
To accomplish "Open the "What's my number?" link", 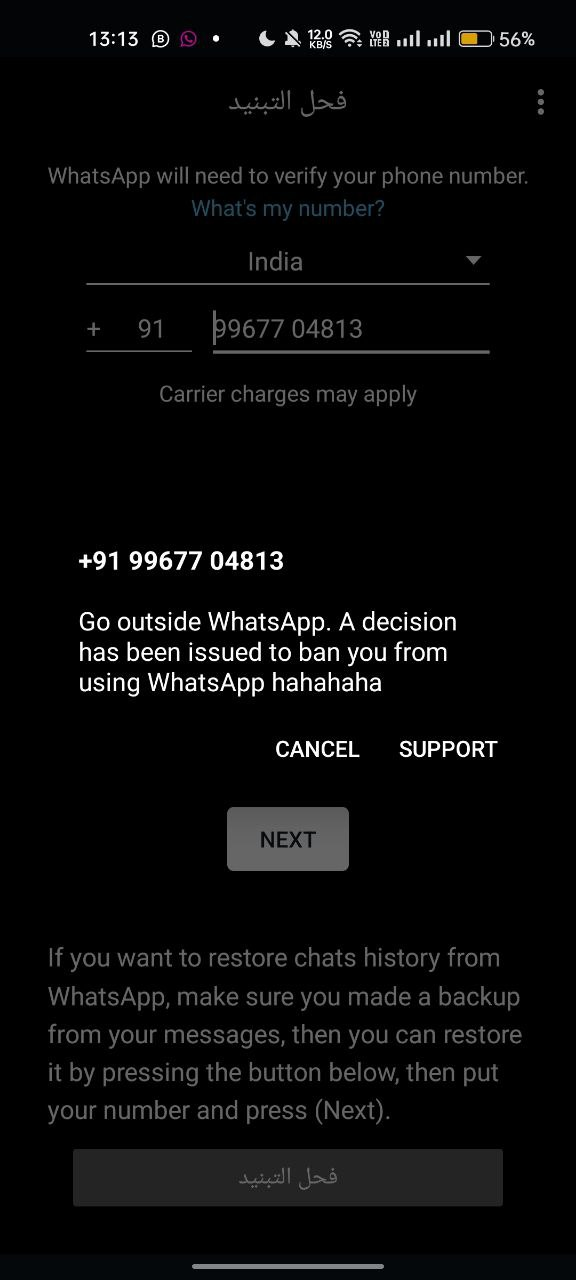I will click(288, 208).
